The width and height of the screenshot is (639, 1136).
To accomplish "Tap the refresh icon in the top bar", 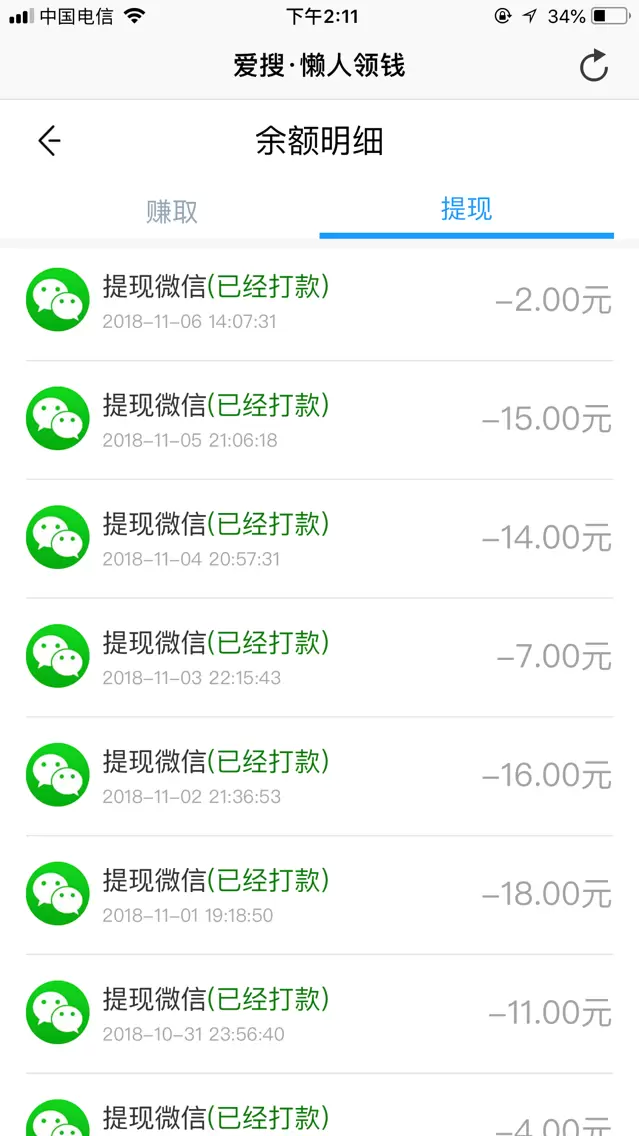I will click(x=594, y=66).
